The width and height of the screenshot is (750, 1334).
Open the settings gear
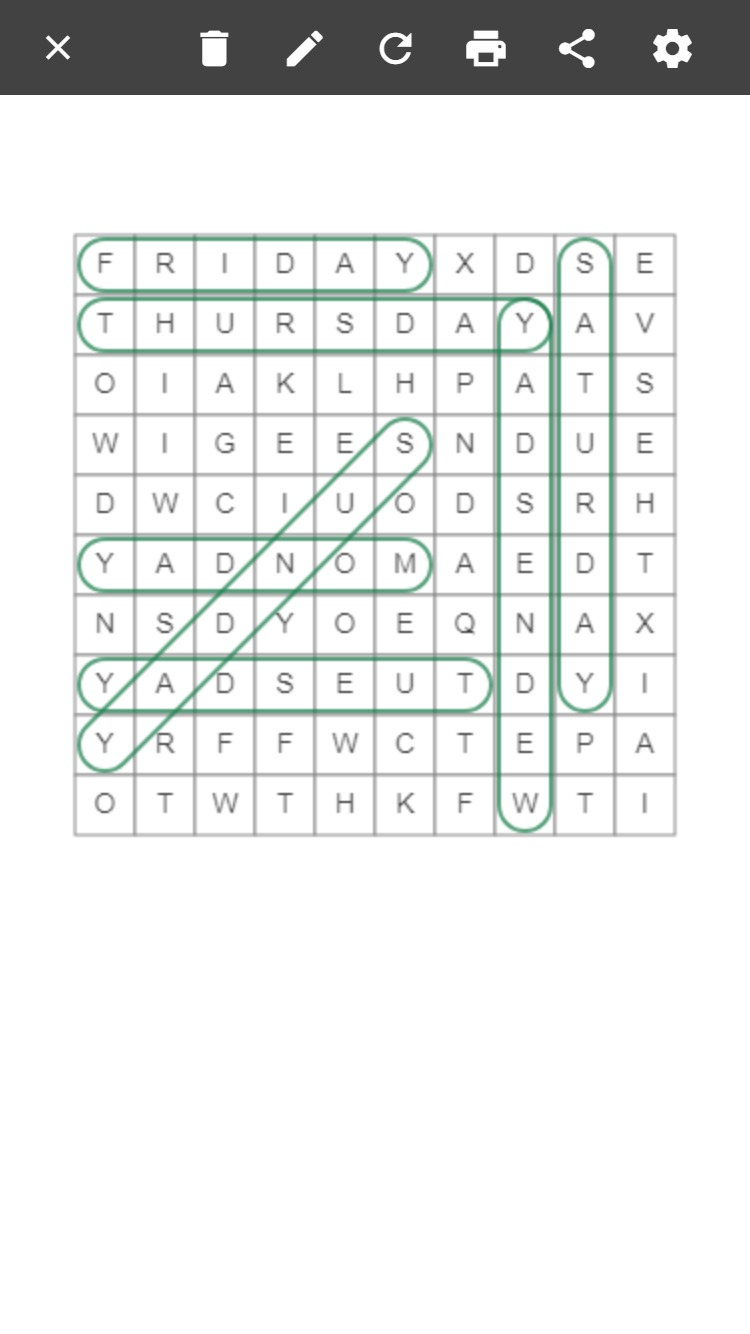[672, 48]
